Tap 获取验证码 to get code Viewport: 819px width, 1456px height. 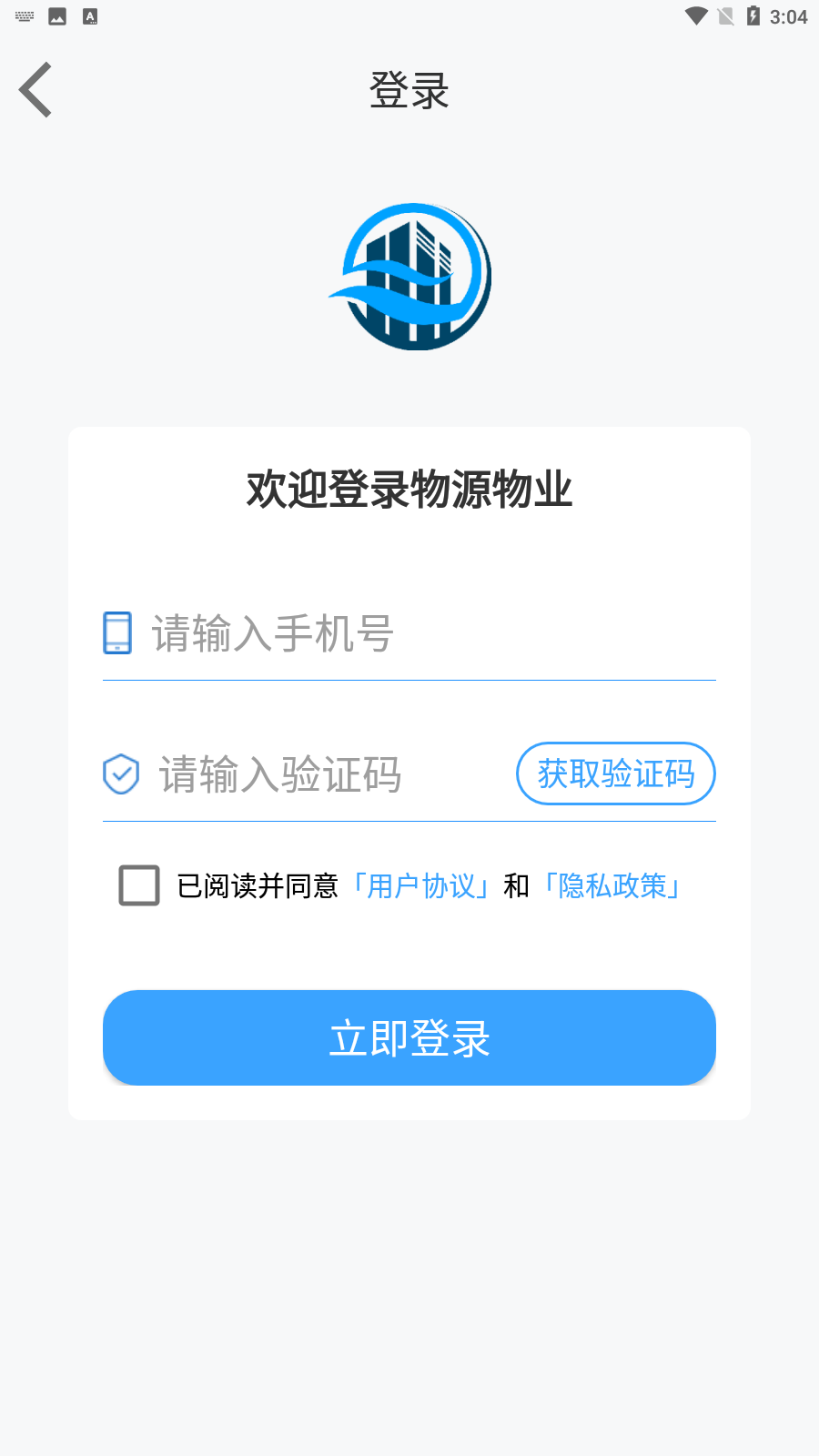point(616,774)
